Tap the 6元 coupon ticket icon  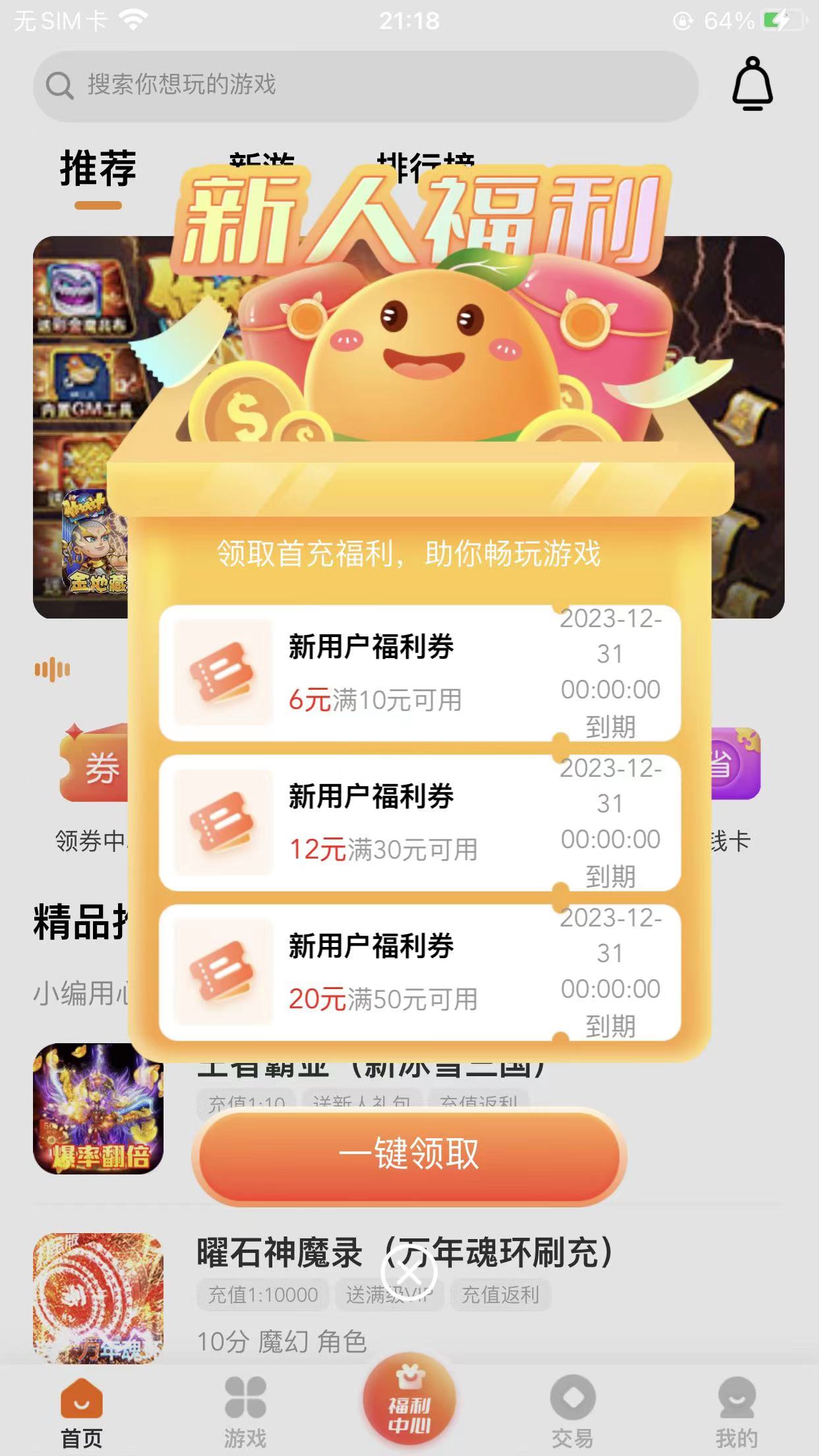click(221, 673)
